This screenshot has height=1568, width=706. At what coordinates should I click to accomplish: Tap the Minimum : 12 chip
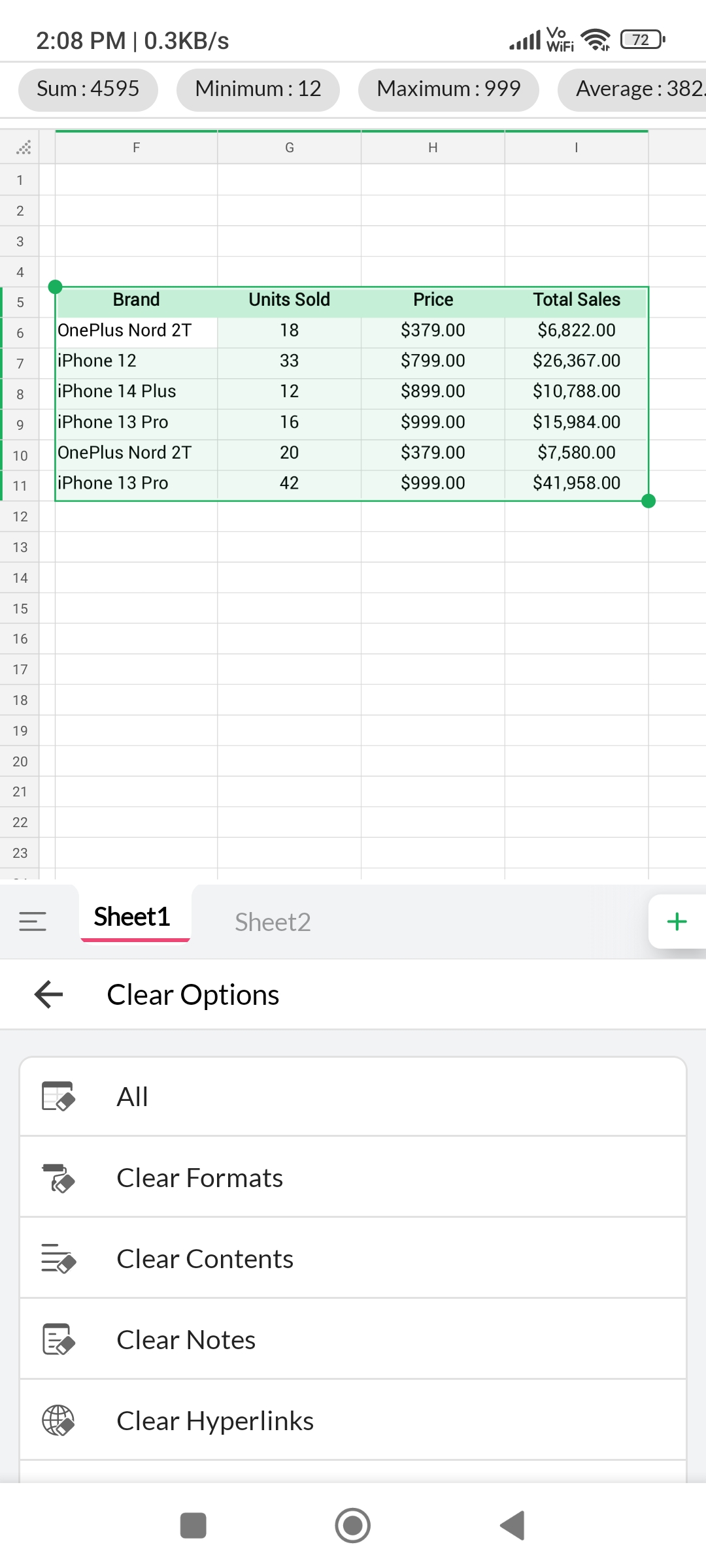(258, 89)
